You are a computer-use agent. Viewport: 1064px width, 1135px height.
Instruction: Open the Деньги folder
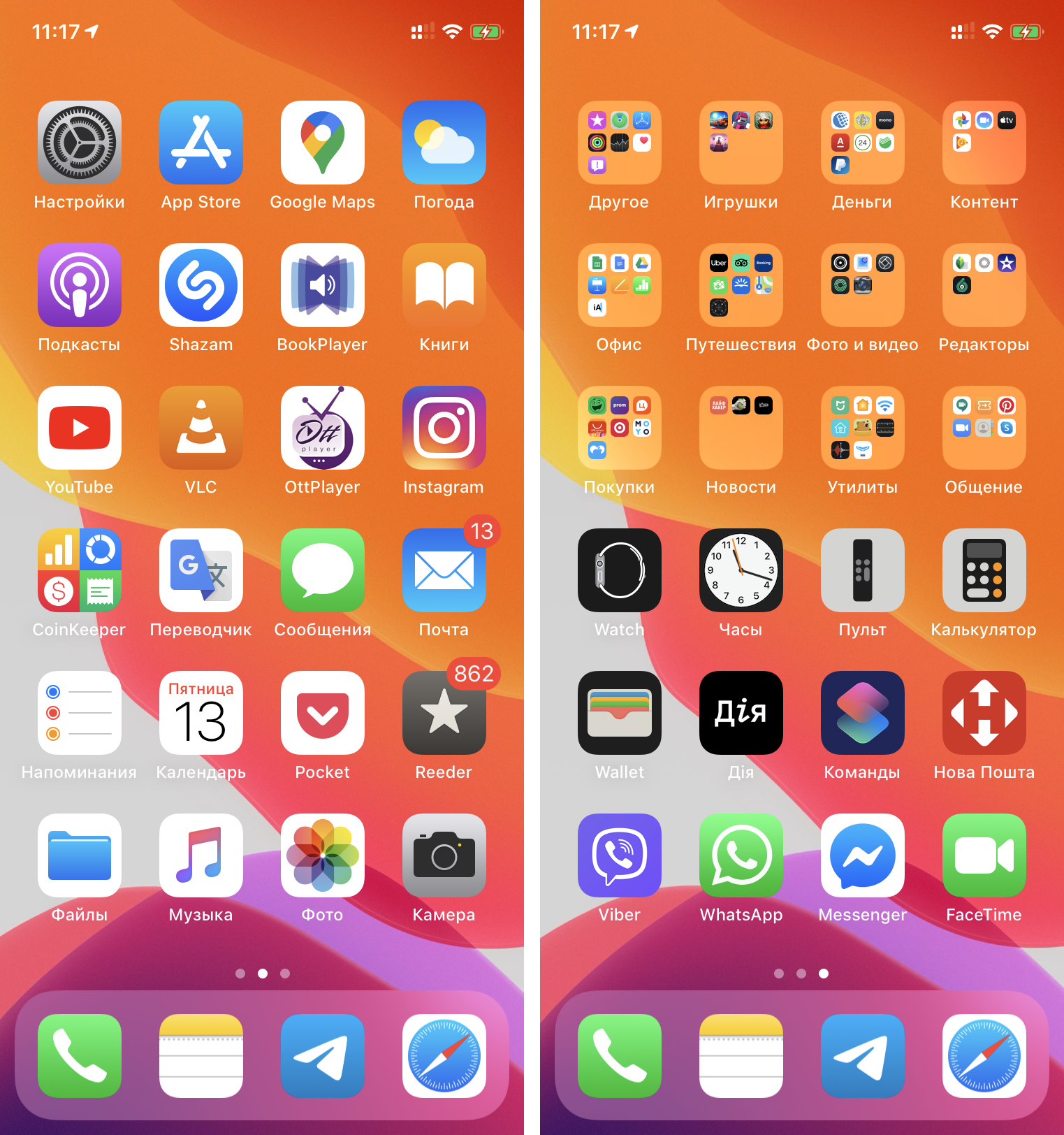[x=863, y=143]
